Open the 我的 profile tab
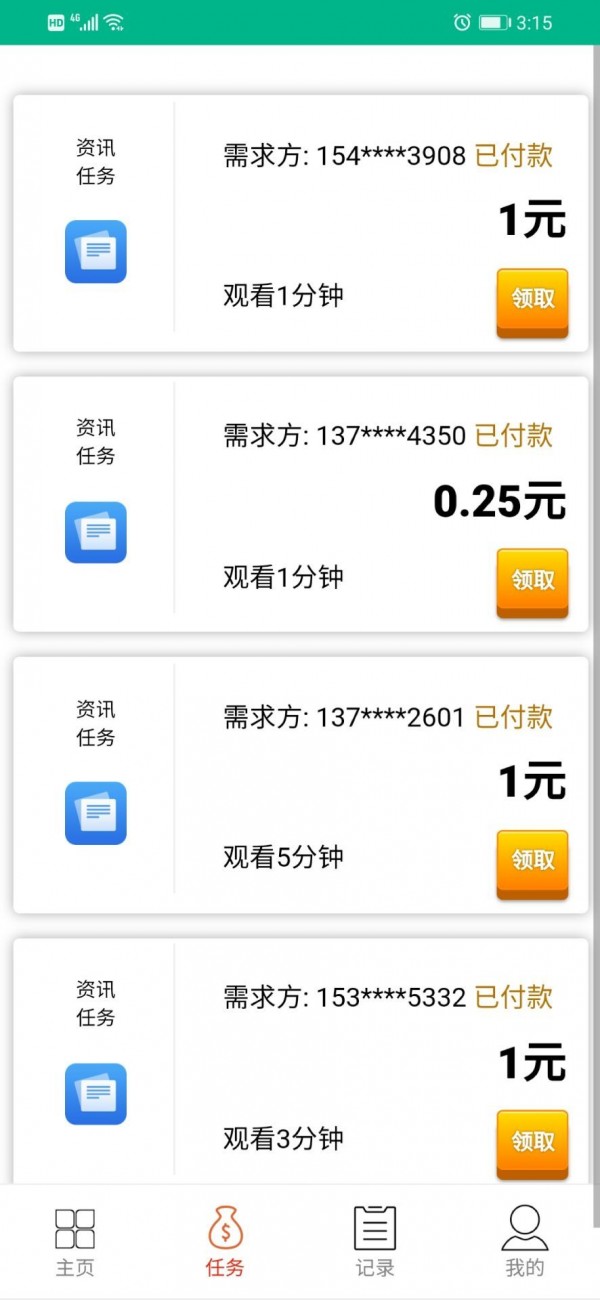The image size is (600, 1300). pyautogui.click(x=525, y=1242)
